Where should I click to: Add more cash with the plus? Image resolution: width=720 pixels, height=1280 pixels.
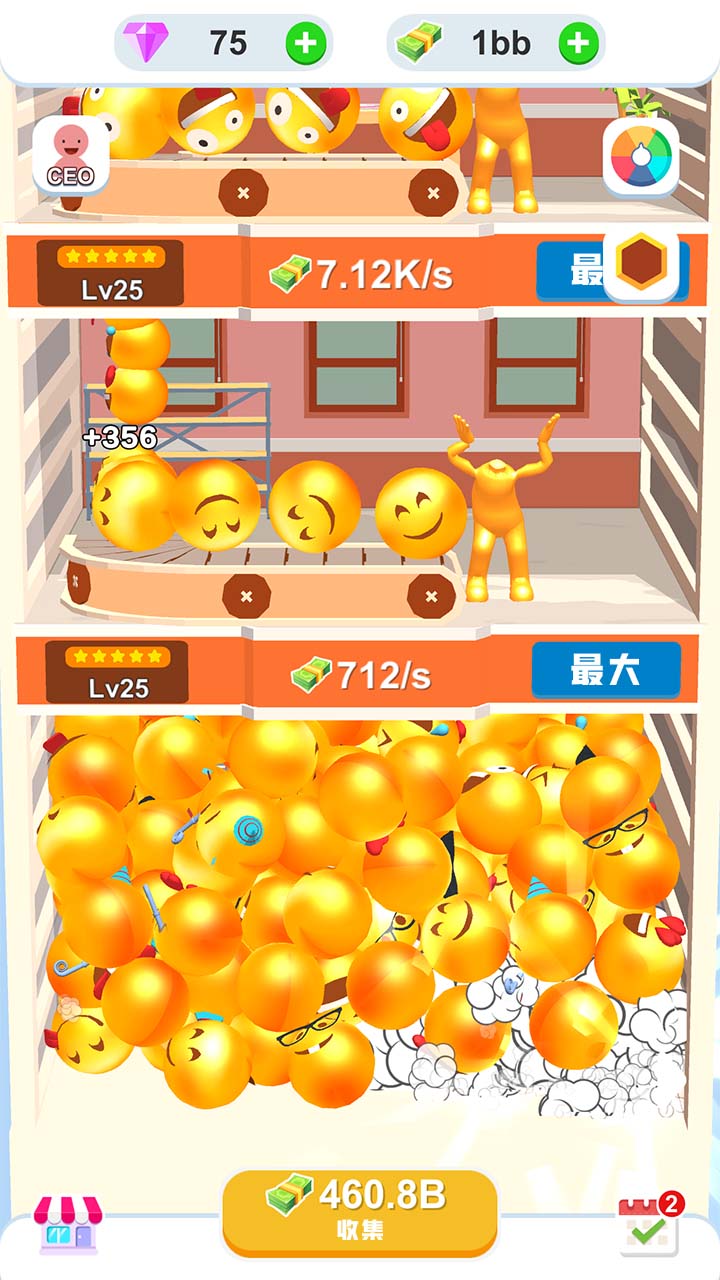point(578,43)
